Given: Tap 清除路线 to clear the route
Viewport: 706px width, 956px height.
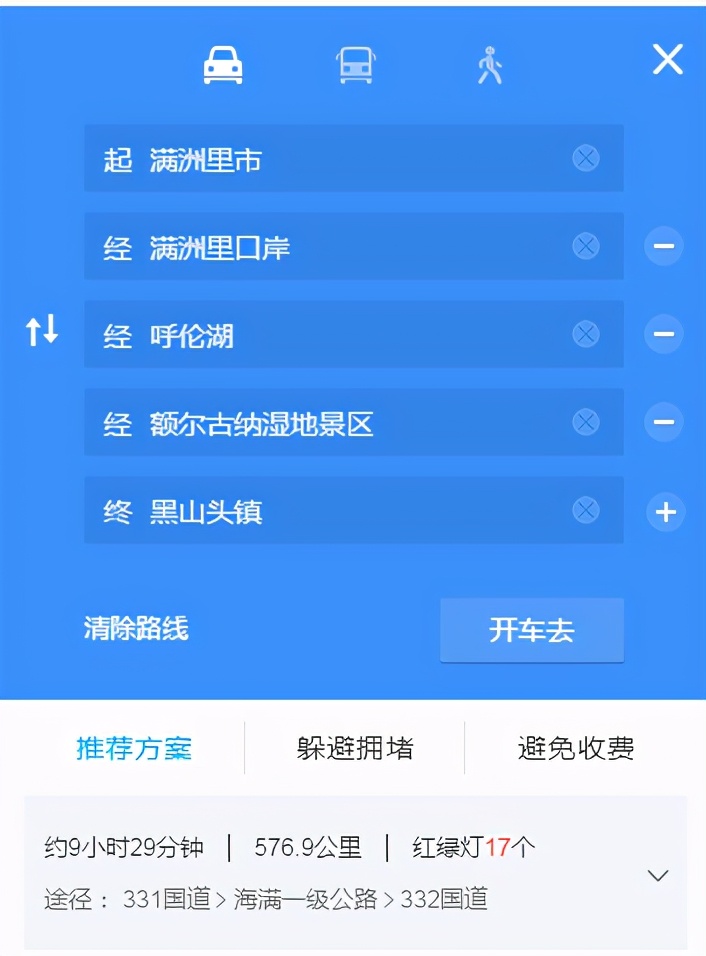Looking at the screenshot, I should [136, 629].
